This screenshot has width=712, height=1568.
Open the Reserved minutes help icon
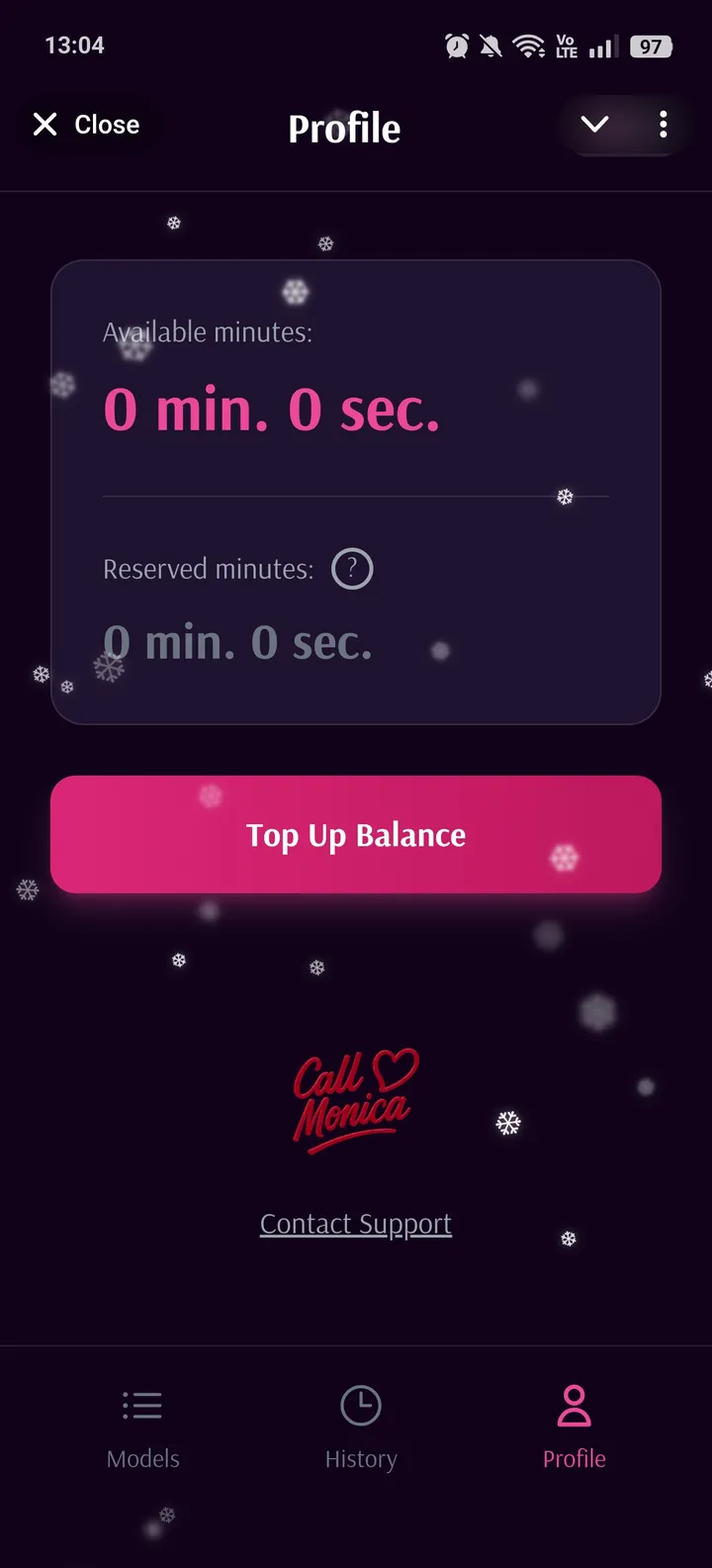pos(352,569)
